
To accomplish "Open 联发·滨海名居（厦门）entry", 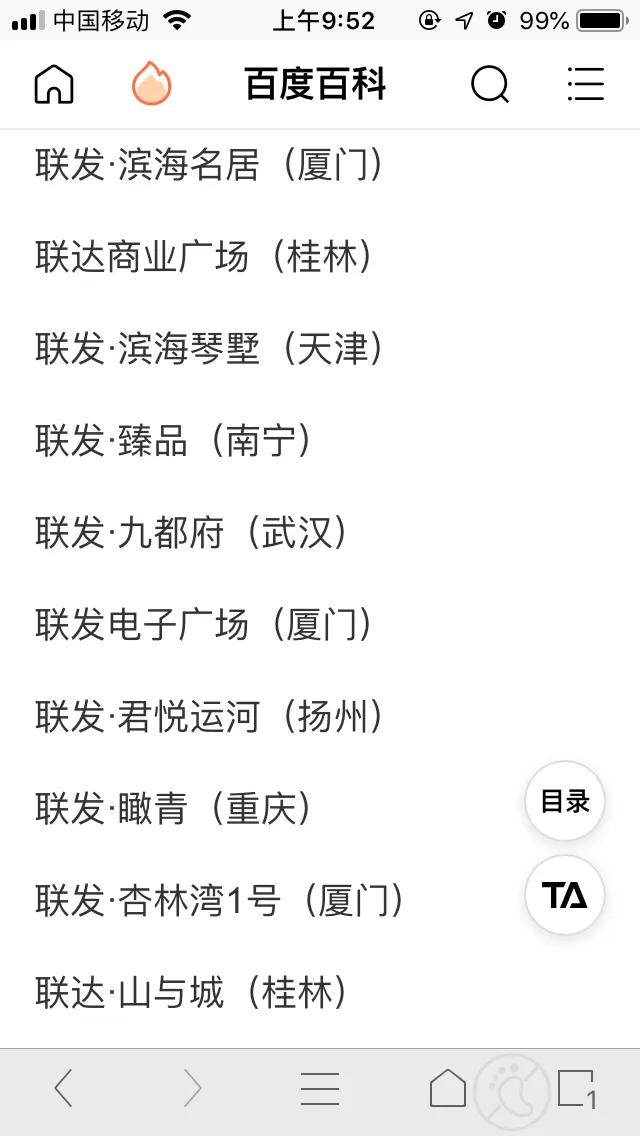I will pos(209,164).
